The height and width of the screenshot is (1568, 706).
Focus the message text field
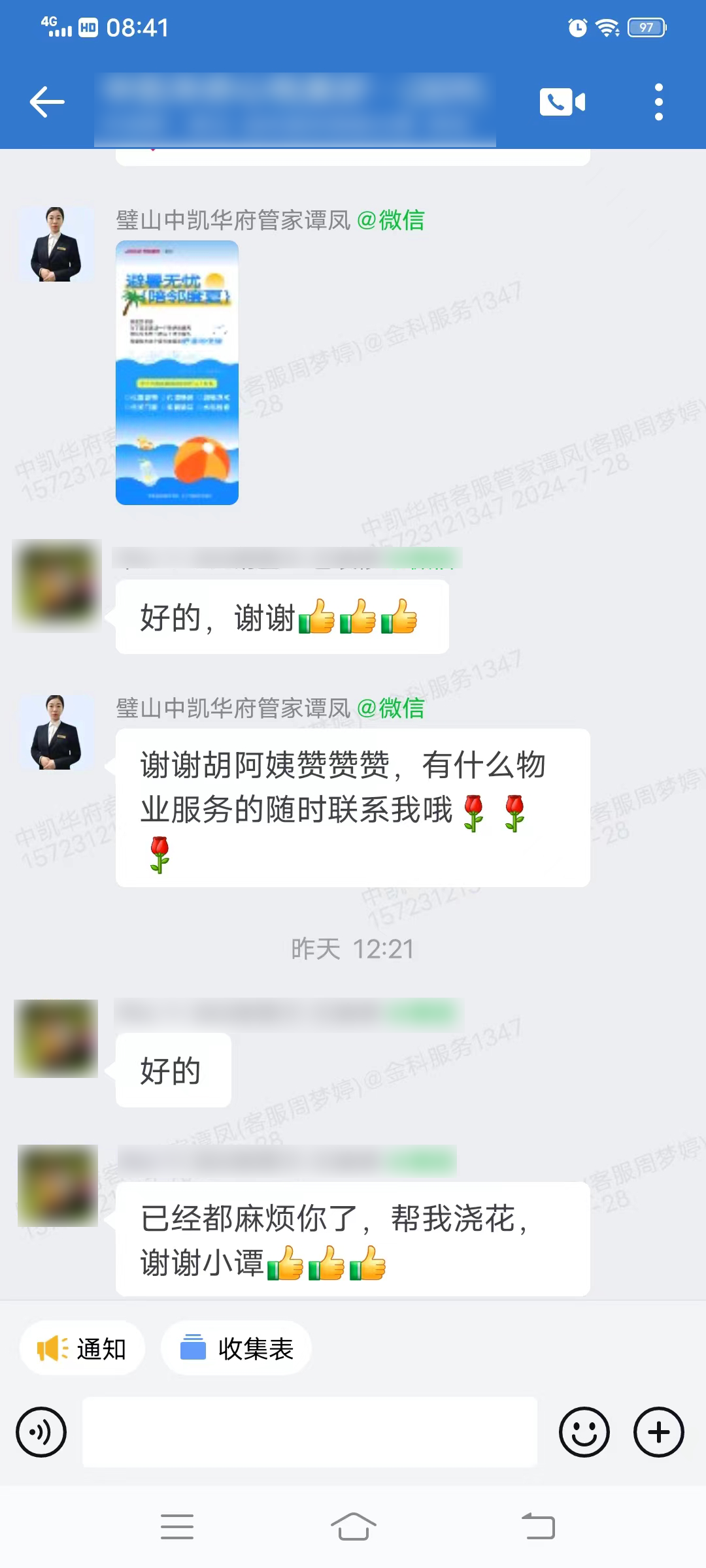[x=309, y=1432]
